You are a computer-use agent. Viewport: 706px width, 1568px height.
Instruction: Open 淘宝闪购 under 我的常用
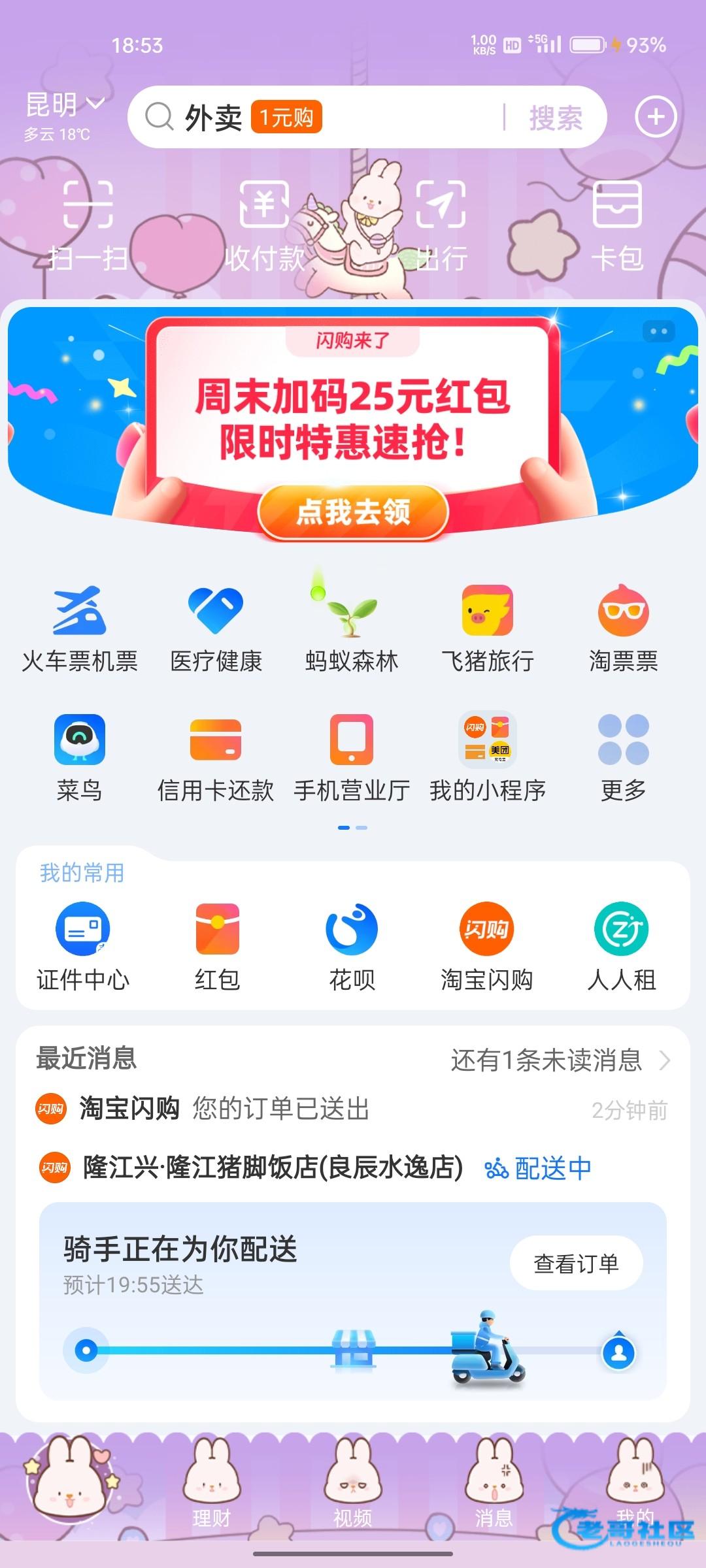click(x=487, y=945)
